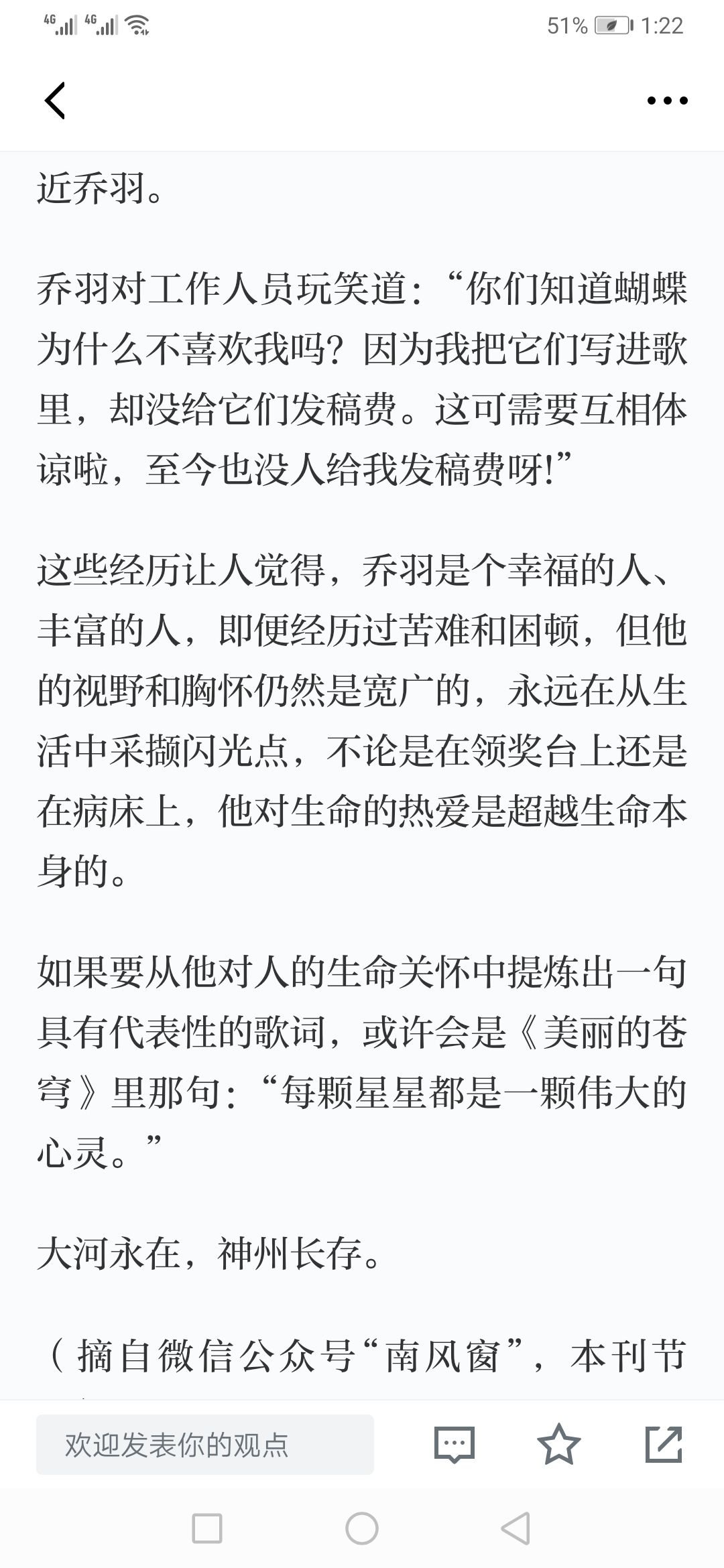Share the article via share icon
The height and width of the screenshot is (1568, 724).
click(664, 1443)
